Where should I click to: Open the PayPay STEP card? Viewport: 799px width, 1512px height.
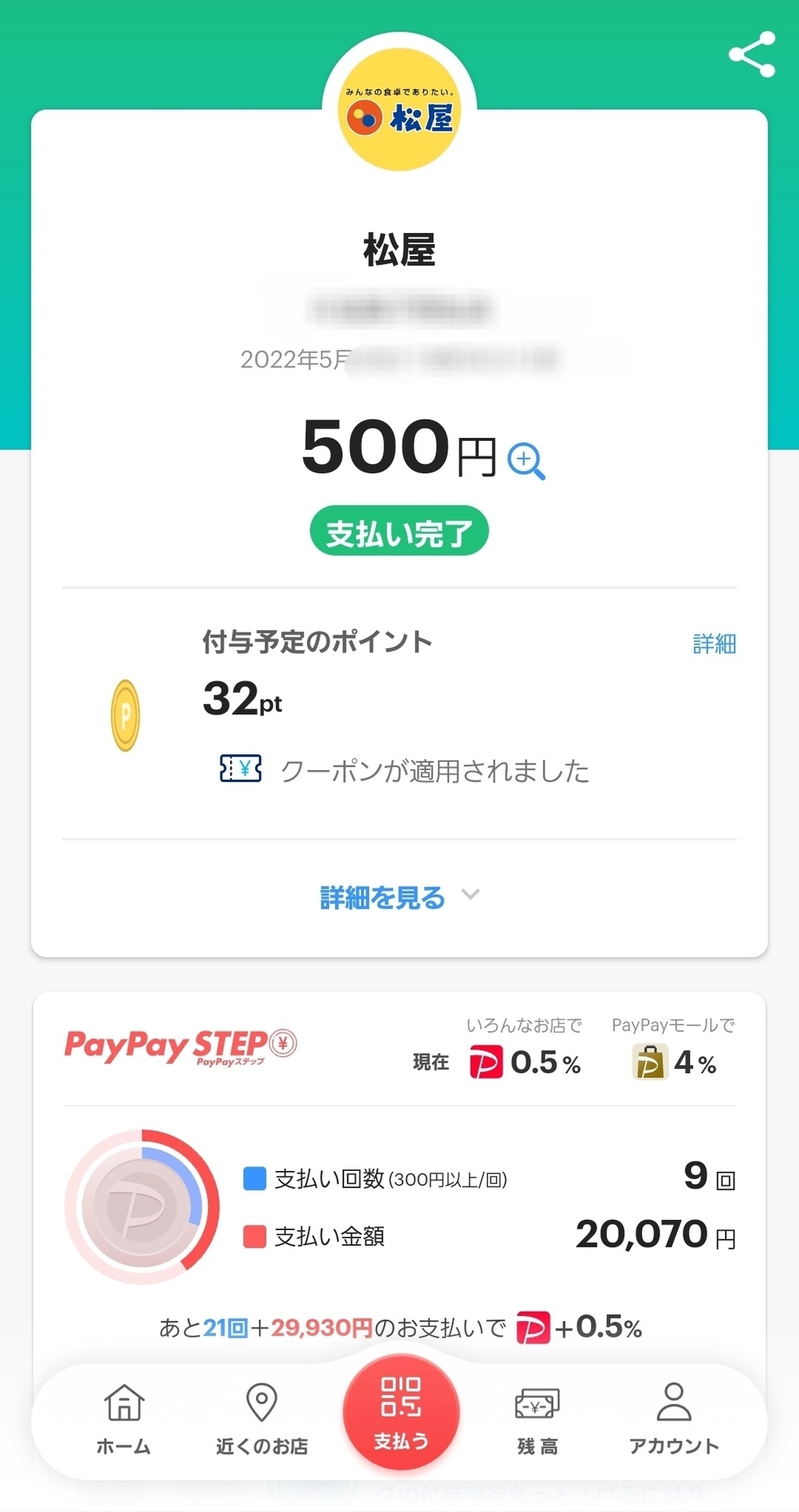click(181, 1047)
